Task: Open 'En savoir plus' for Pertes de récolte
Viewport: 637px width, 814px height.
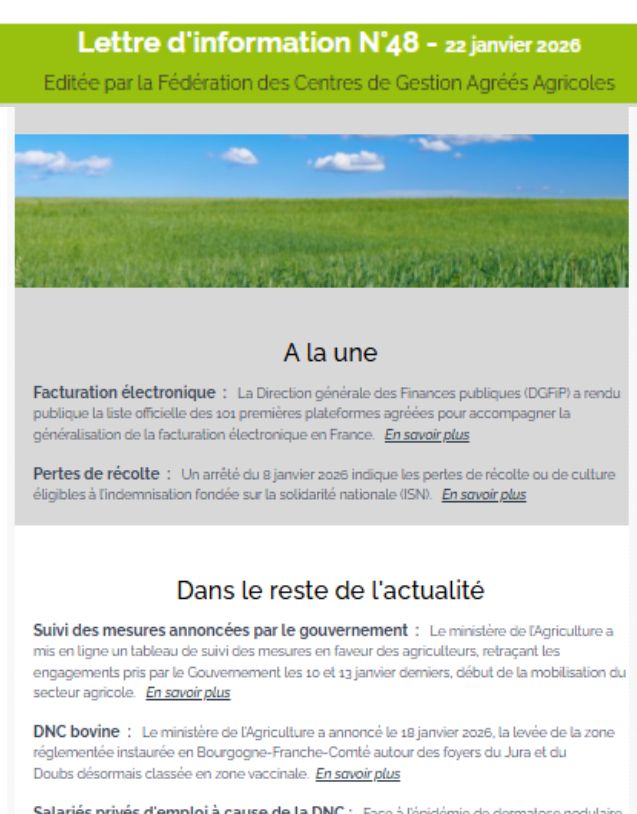Action: tap(484, 494)
